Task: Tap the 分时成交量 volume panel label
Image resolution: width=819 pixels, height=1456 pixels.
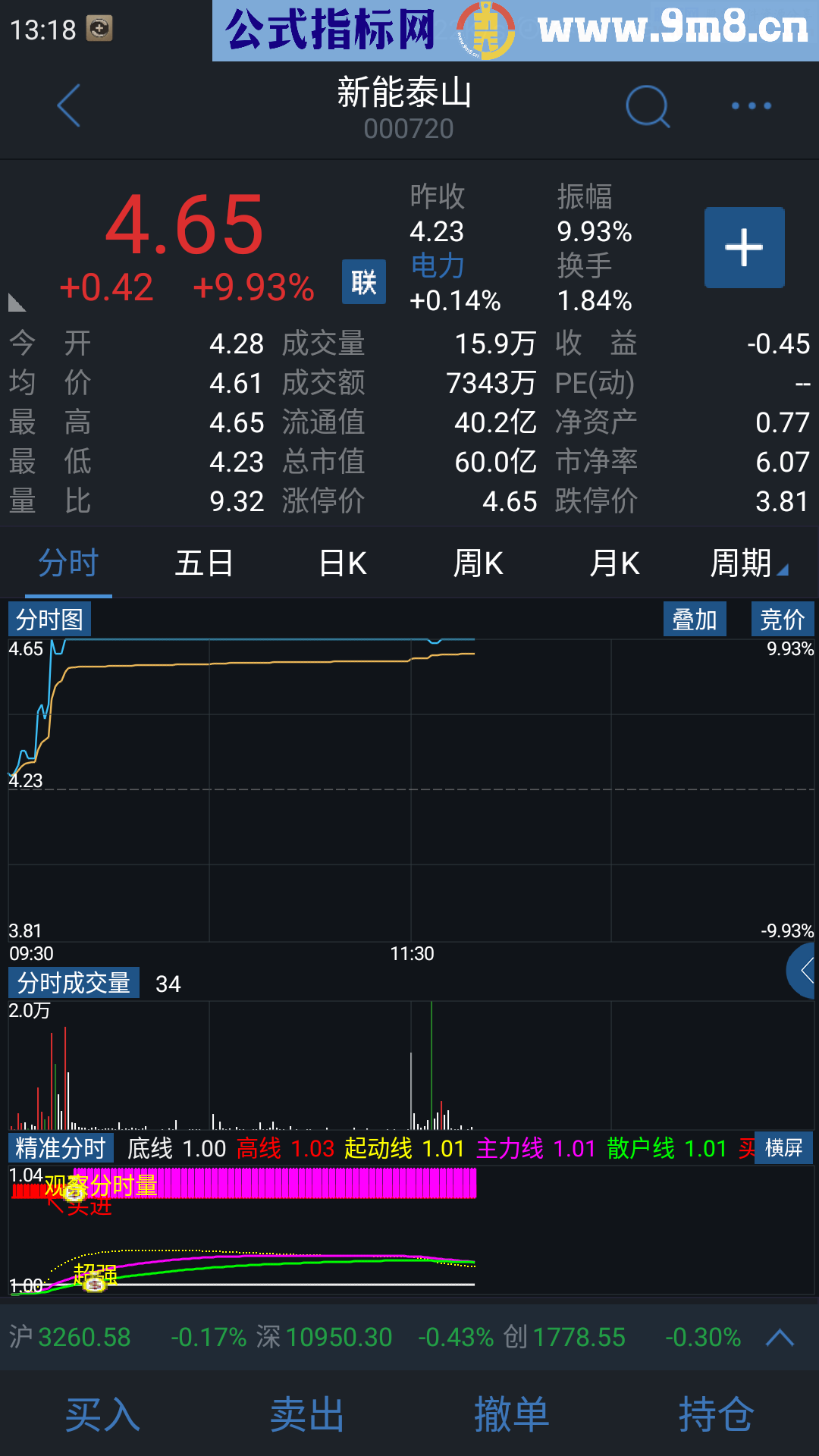Action: (x=74, y=982)
